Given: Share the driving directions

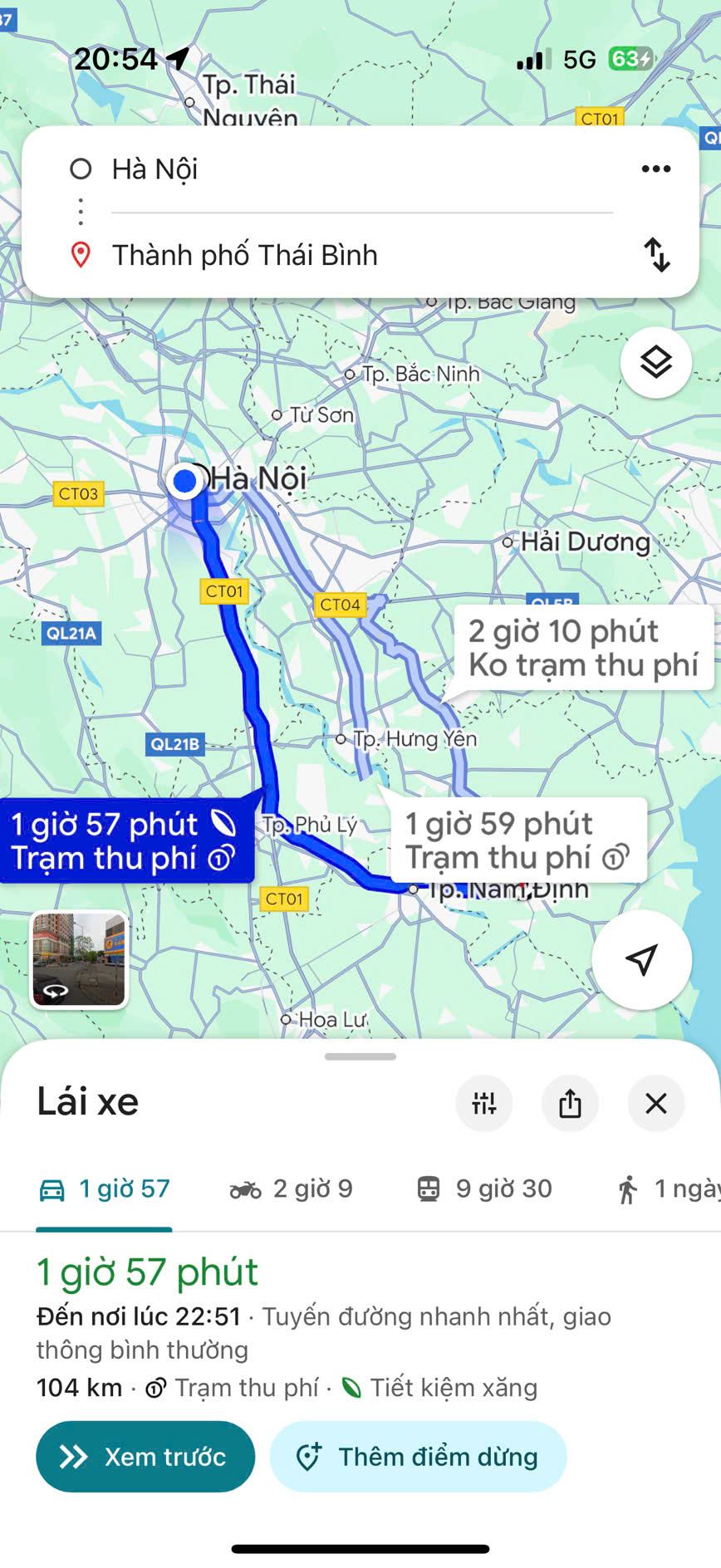Looking at the screenshot, I should point(570,1103).
